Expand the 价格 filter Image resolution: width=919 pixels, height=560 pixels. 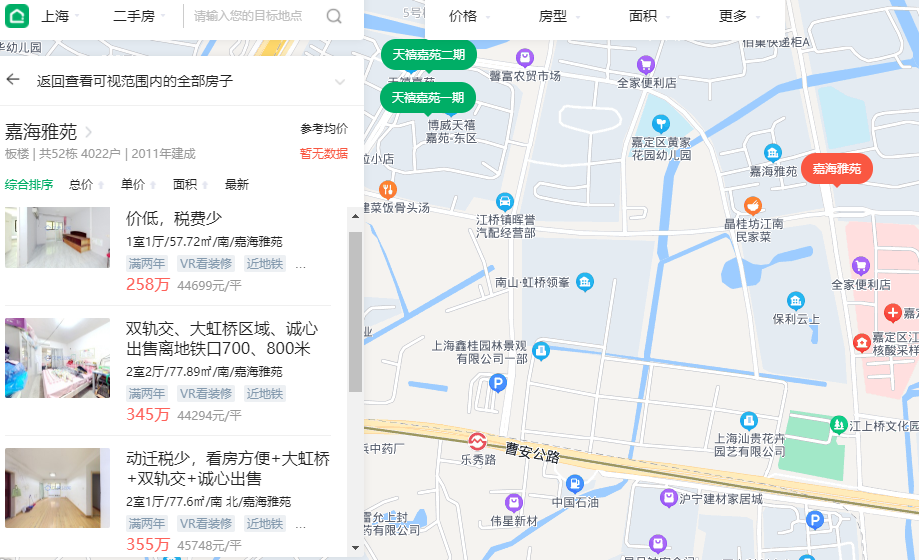pyautogui.click(x=468, y=16)
